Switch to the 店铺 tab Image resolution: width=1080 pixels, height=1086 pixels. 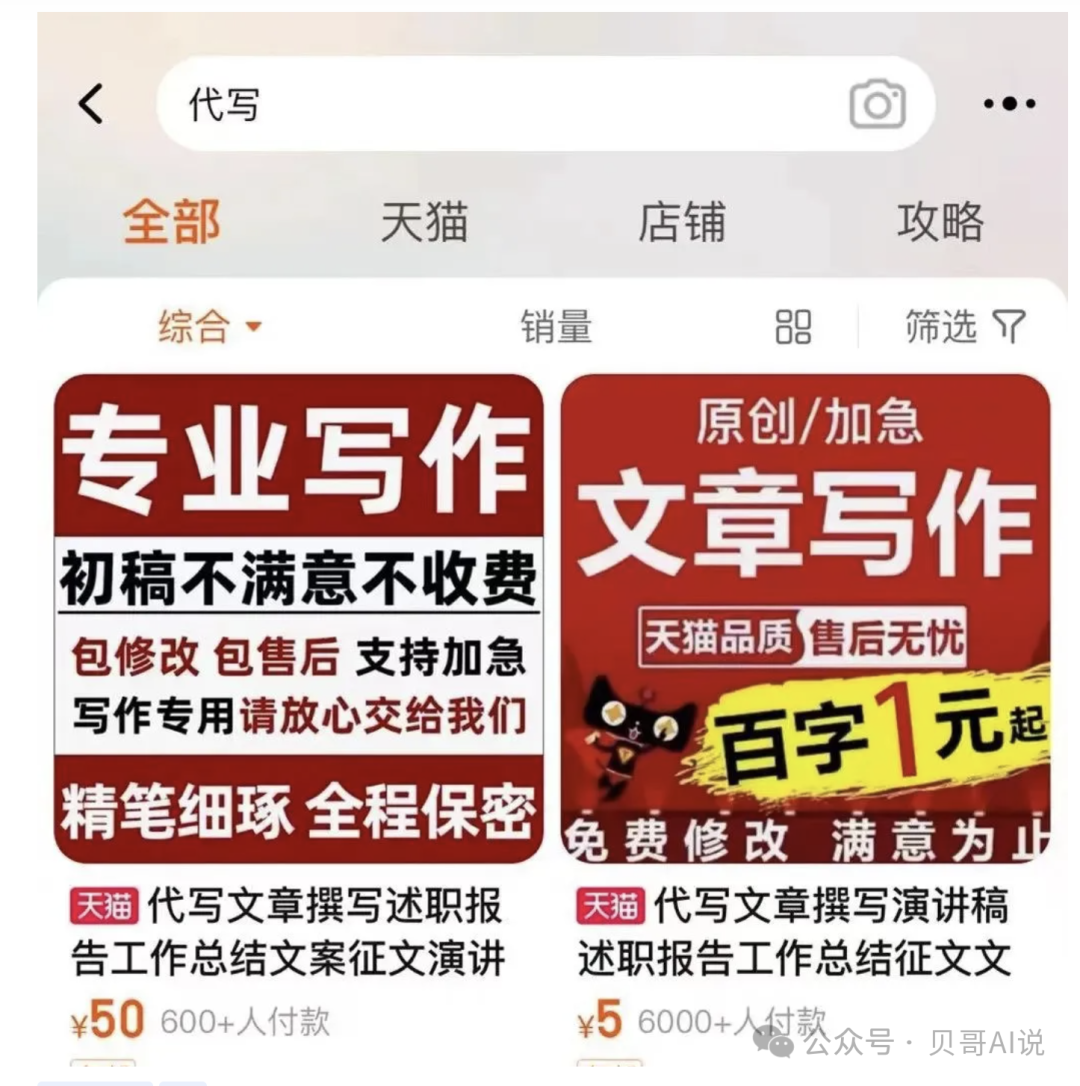[x=682, y=221]
